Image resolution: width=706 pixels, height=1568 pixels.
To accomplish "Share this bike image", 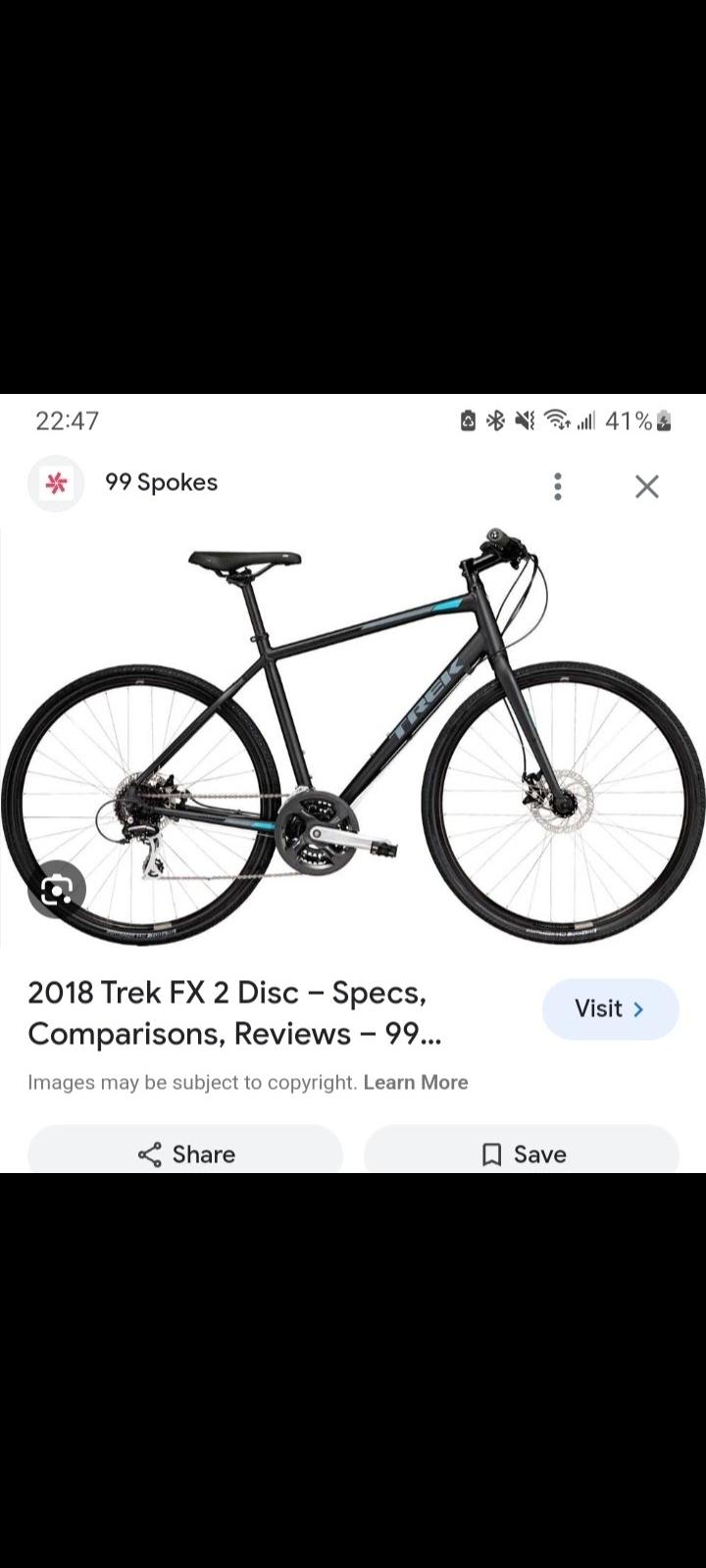I will [x=186, y=1153].
